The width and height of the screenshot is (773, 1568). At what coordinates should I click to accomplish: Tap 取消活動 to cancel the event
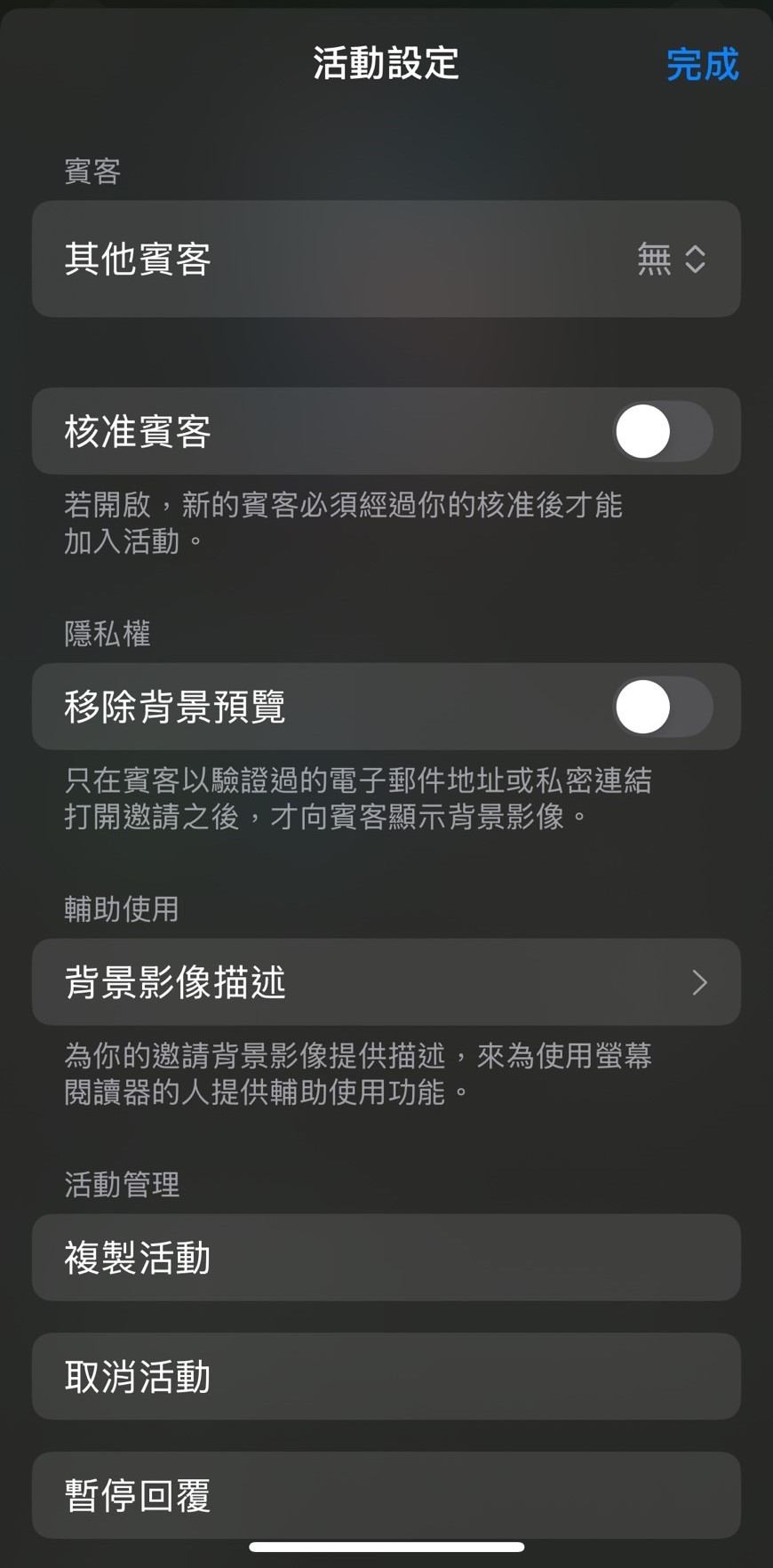(x=386, y=1377)
